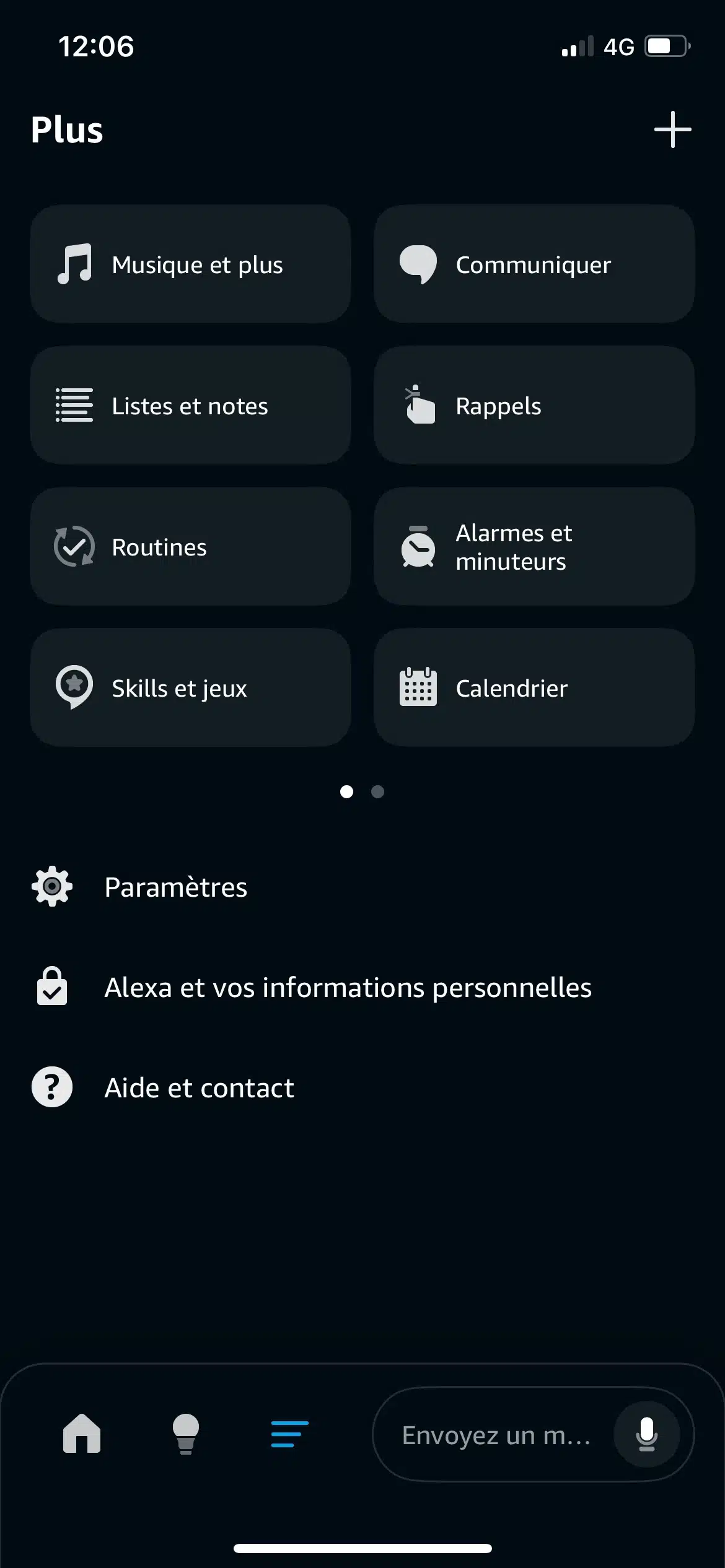This screenshot has width=725, height=1568.
Task: Open Alarmes et minuteurs
Action: point(534,546)
